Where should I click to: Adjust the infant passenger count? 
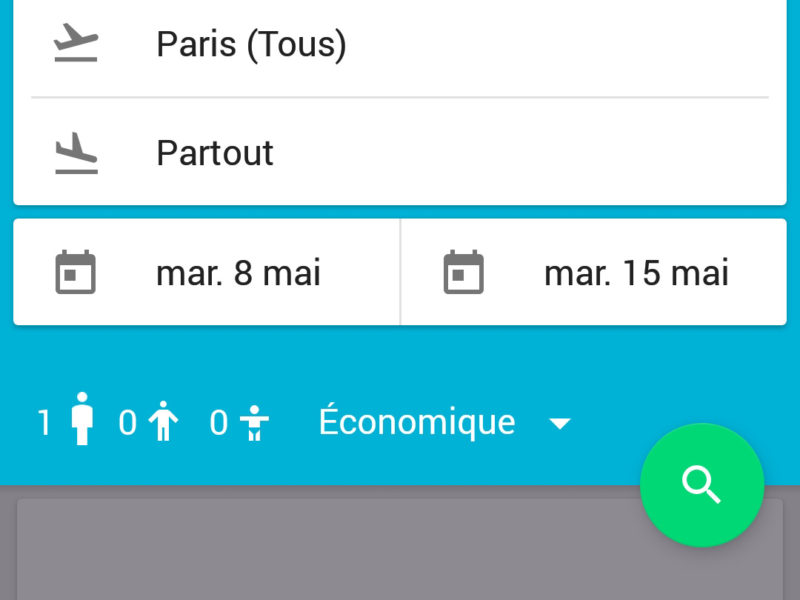point(240,422)
